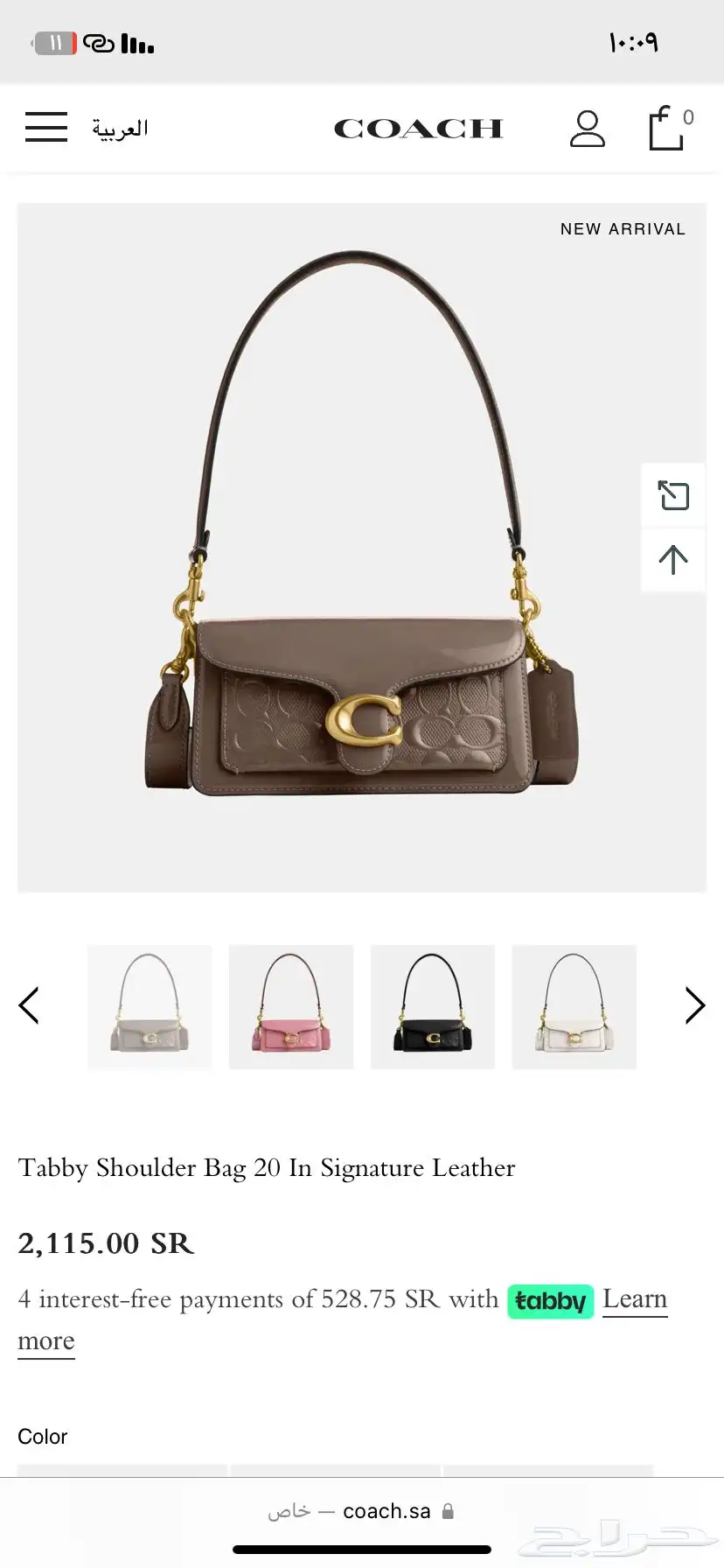The width and height of the screenshot is (724, 1568).
Task: Open Learn more about Tabby payments
Action: pos(635,1299)
